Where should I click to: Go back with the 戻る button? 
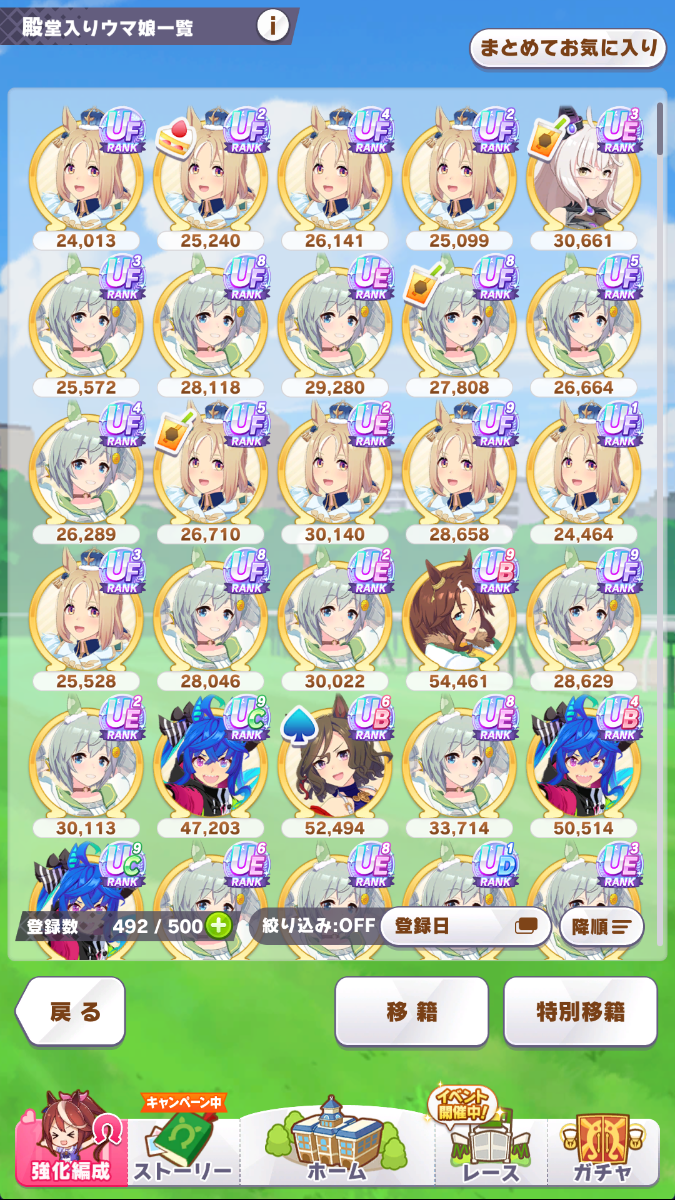click(x=72, y=1012)
